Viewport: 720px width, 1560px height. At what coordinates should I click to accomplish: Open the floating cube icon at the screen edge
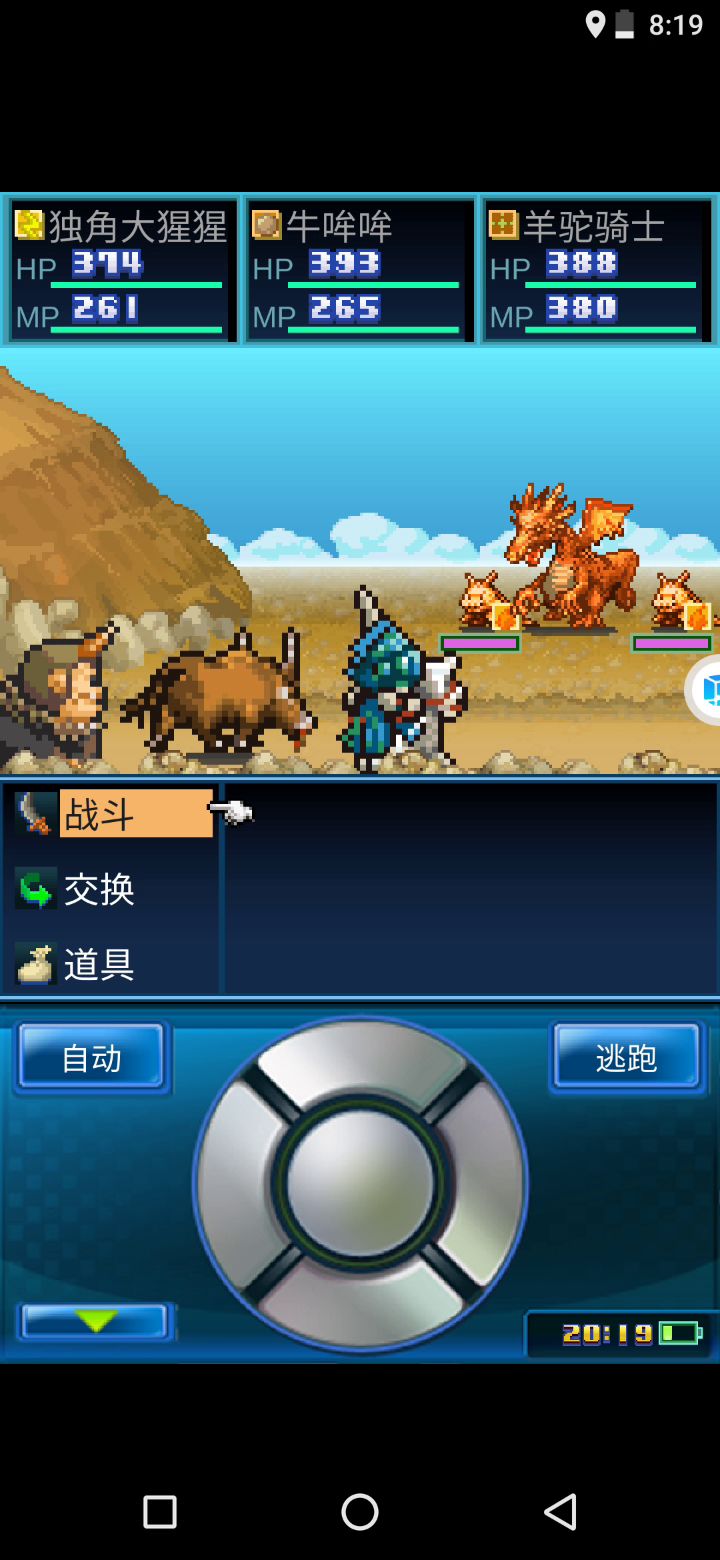pos(706,689)
